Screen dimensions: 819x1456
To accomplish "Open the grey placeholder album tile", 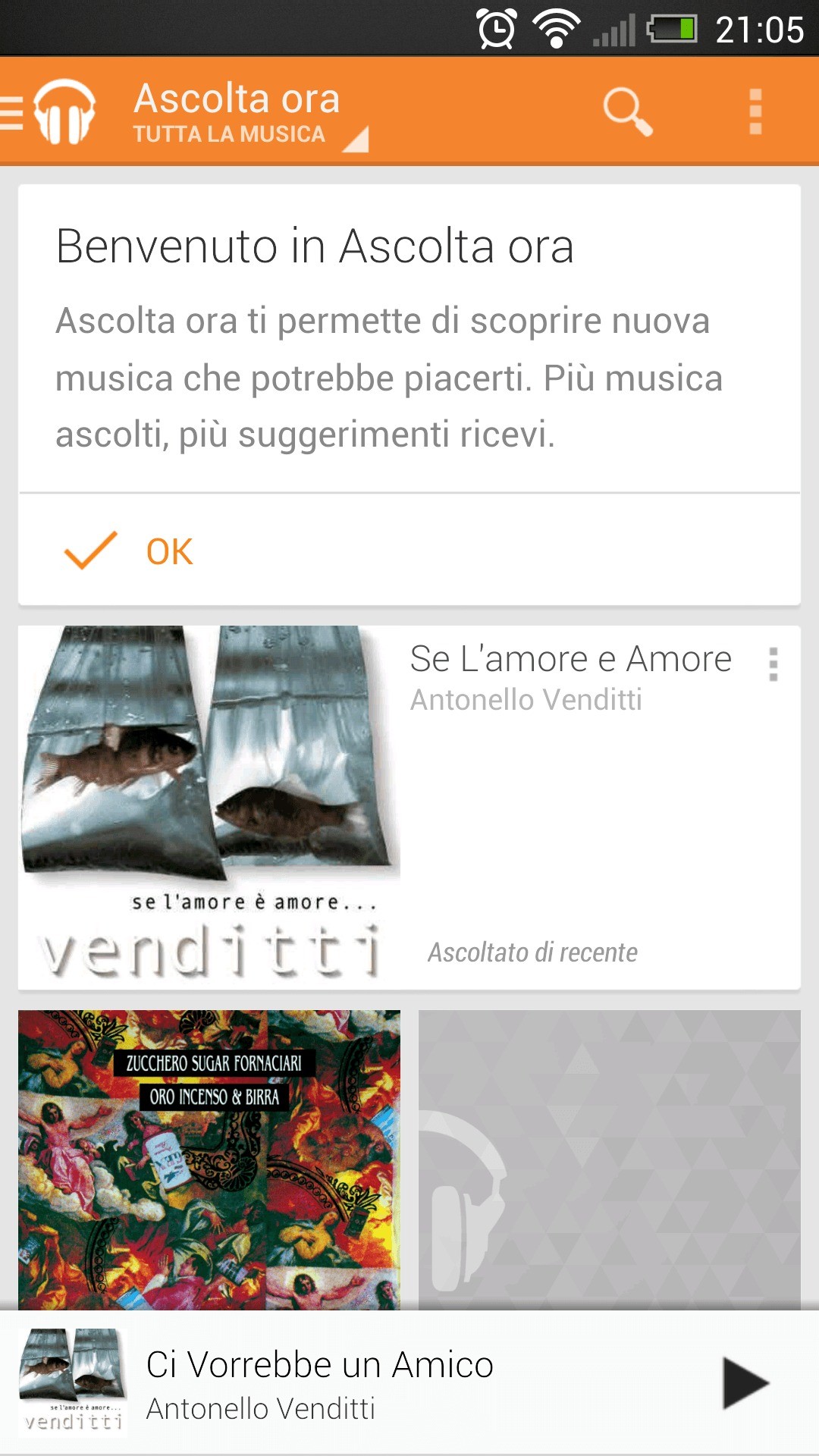I will pos(609,1160).
